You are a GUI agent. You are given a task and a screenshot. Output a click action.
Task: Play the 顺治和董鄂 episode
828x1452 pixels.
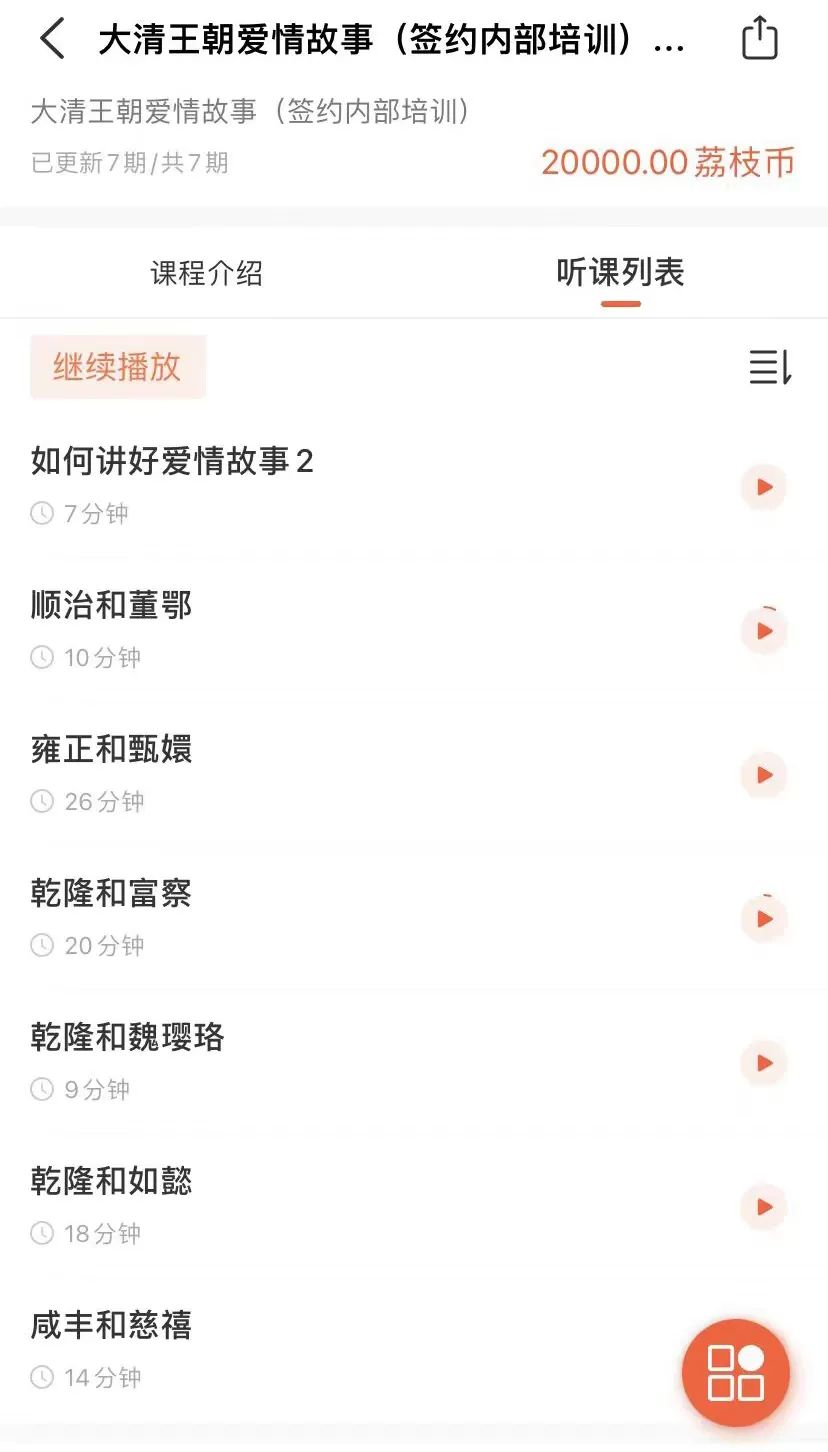tap(764, 631)
